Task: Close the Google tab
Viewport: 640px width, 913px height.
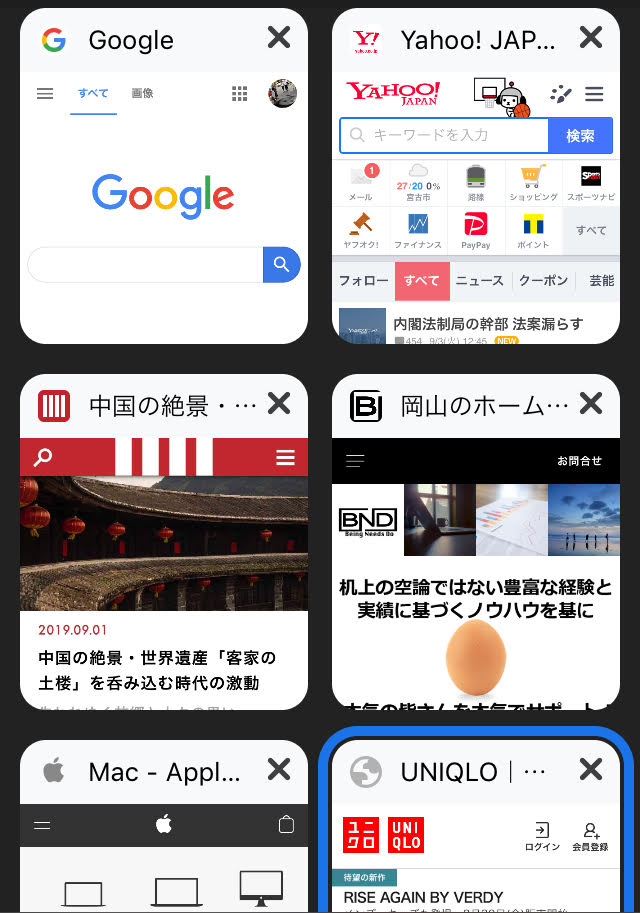Action: pos(279,38)
